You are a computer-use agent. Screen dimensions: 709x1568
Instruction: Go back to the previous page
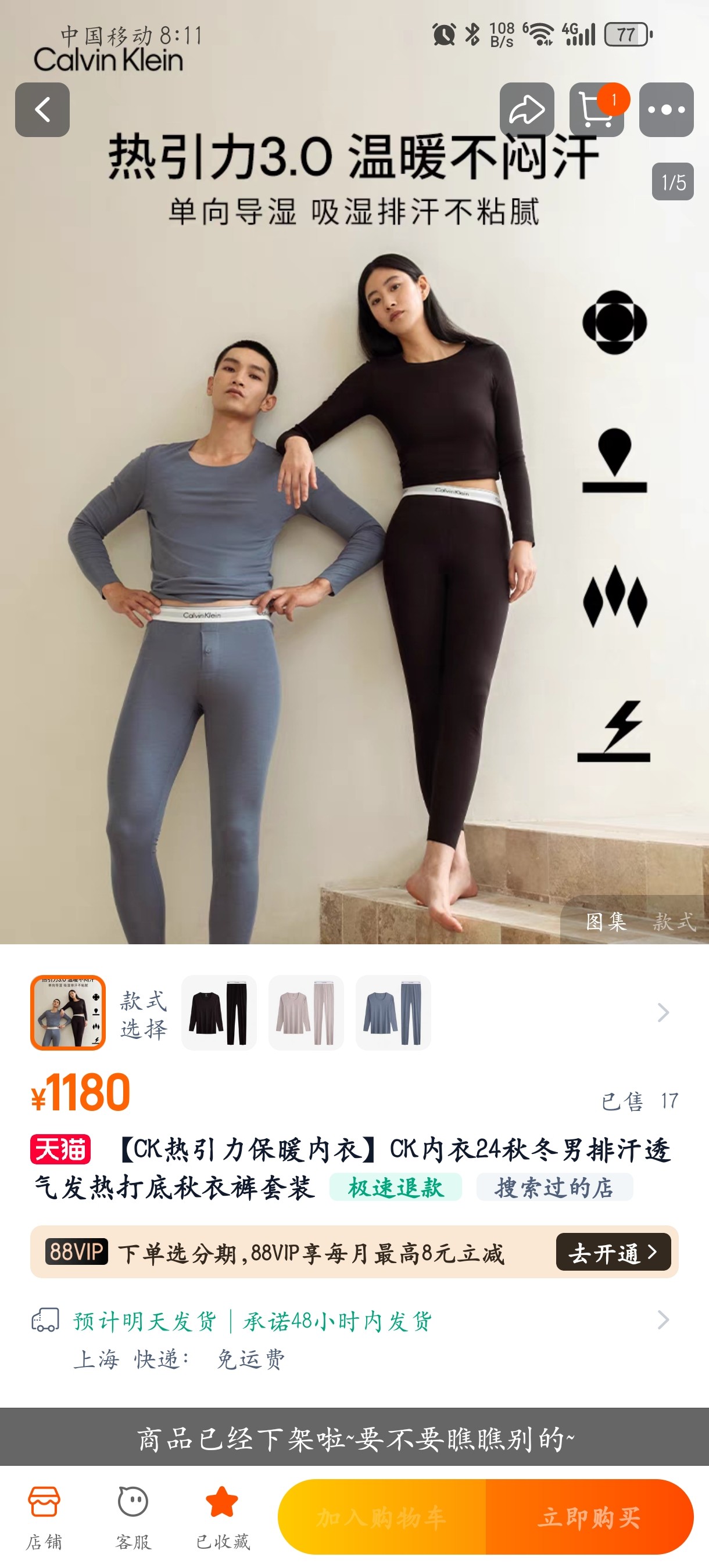click(42, 110)
